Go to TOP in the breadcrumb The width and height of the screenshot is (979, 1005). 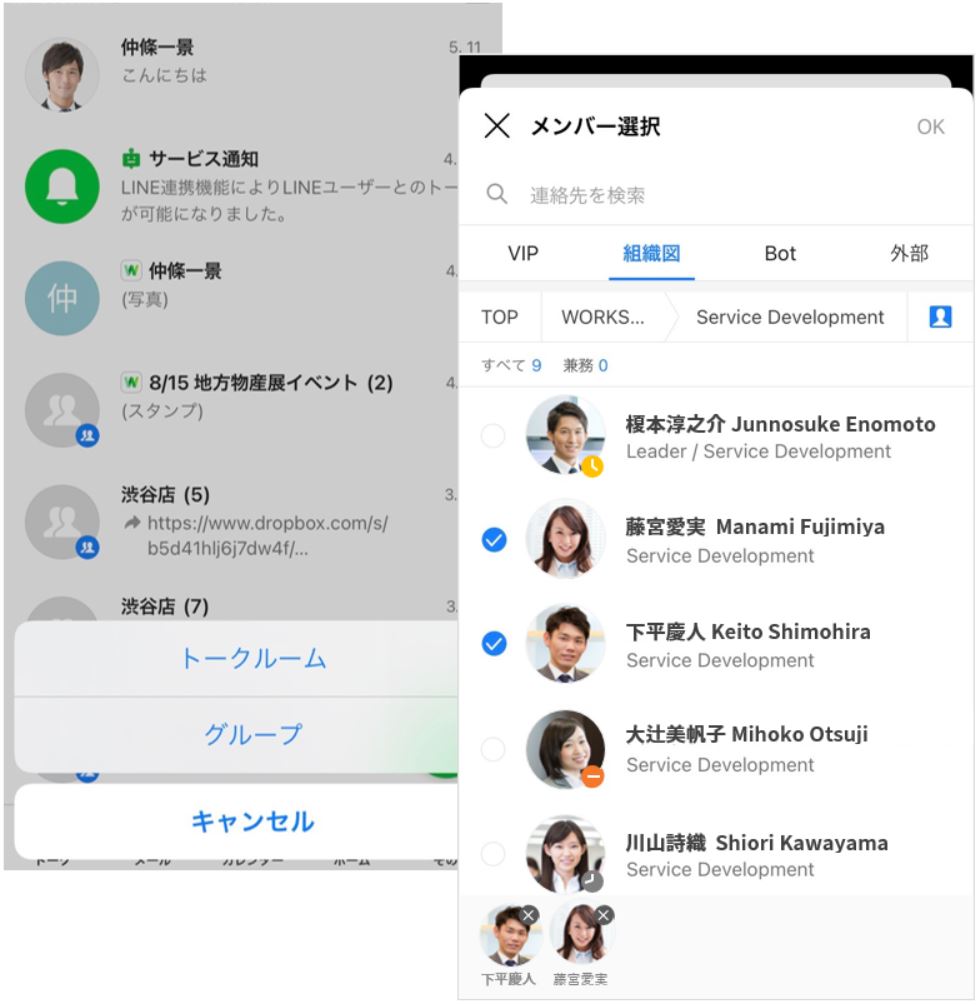tap(499, 317)
